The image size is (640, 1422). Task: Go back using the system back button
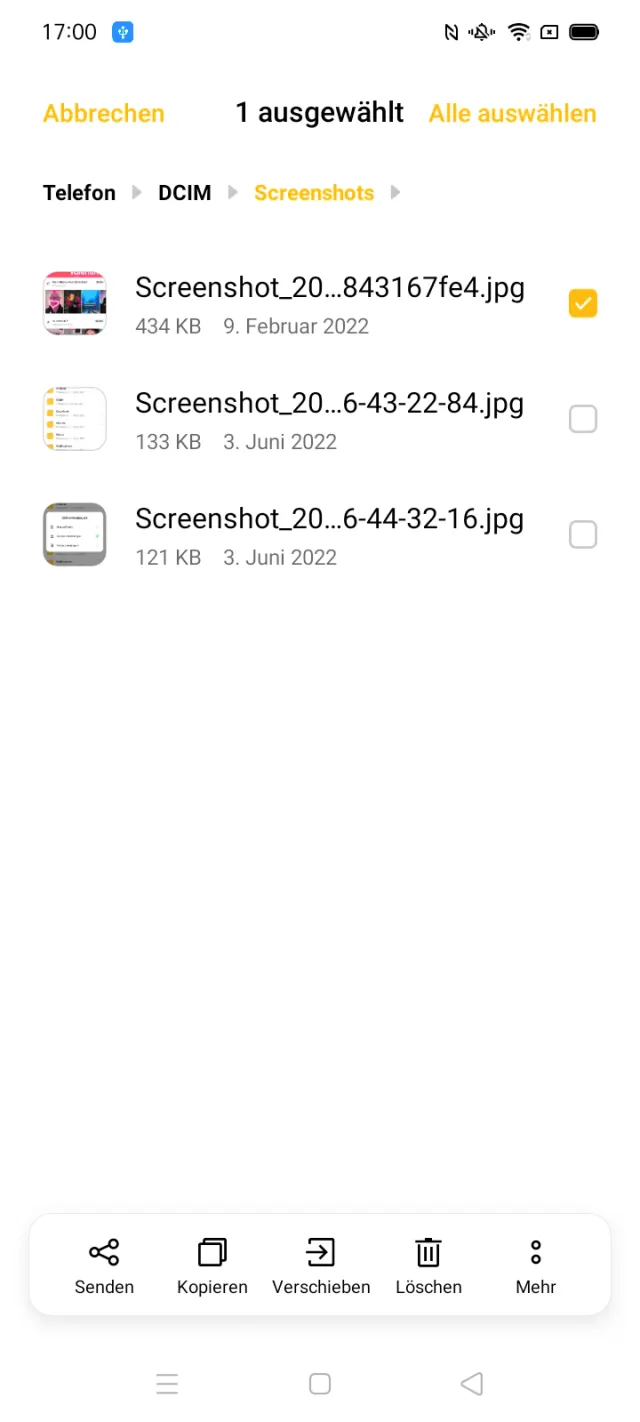pyautogui.click(x=471, y=1383)
